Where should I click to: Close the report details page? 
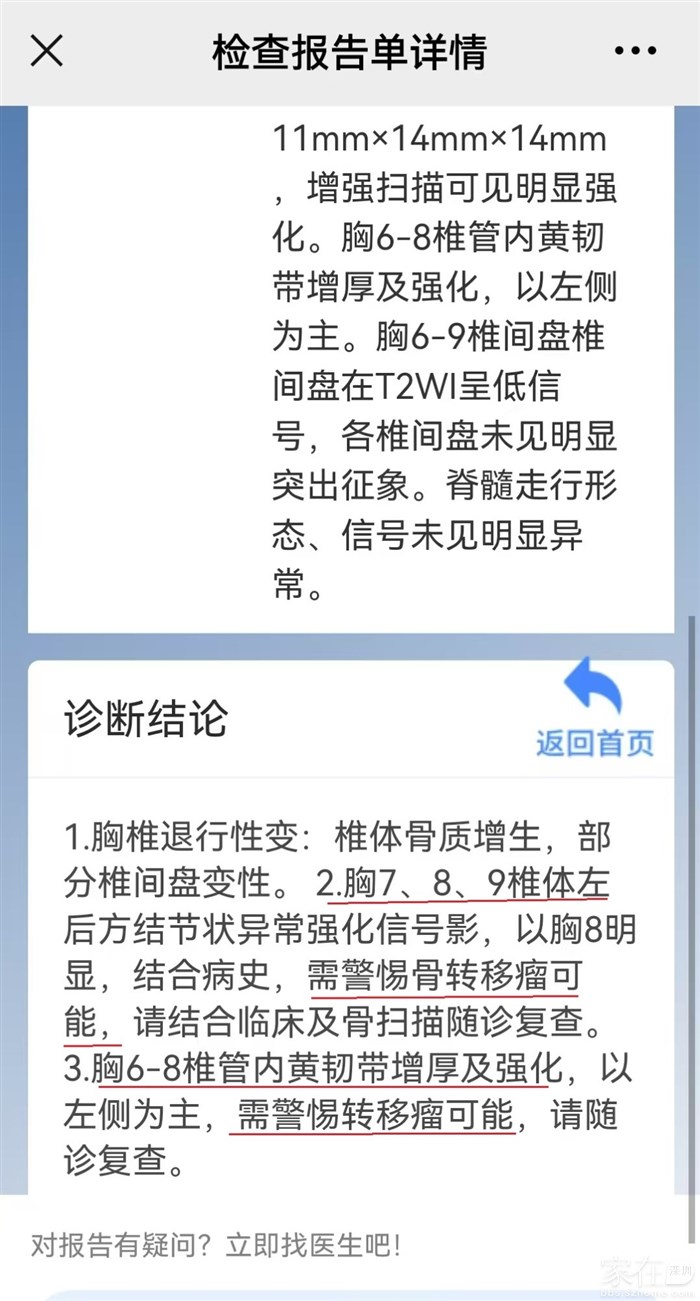tap(46, 51)
